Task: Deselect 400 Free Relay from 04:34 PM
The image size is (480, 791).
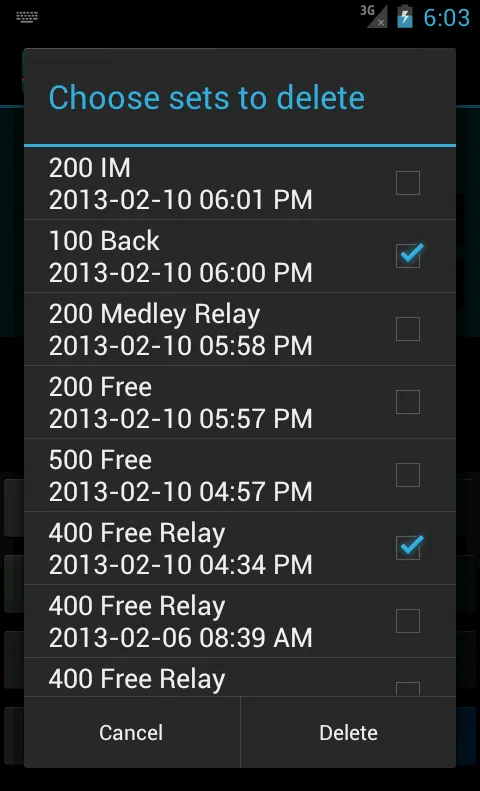Action: 407,548
